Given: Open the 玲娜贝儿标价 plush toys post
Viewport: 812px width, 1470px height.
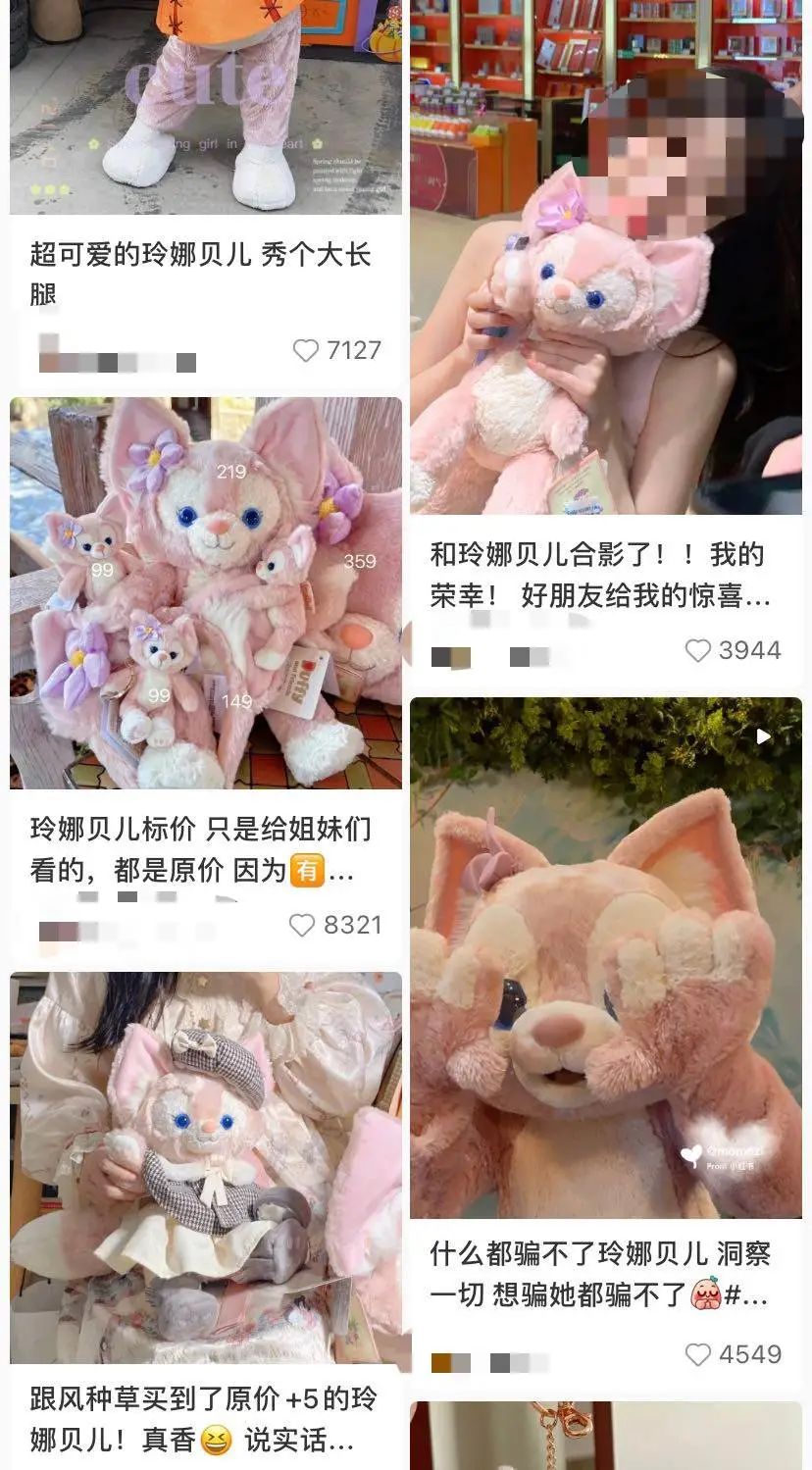Looking at the screenshot, I should [206, 592].
